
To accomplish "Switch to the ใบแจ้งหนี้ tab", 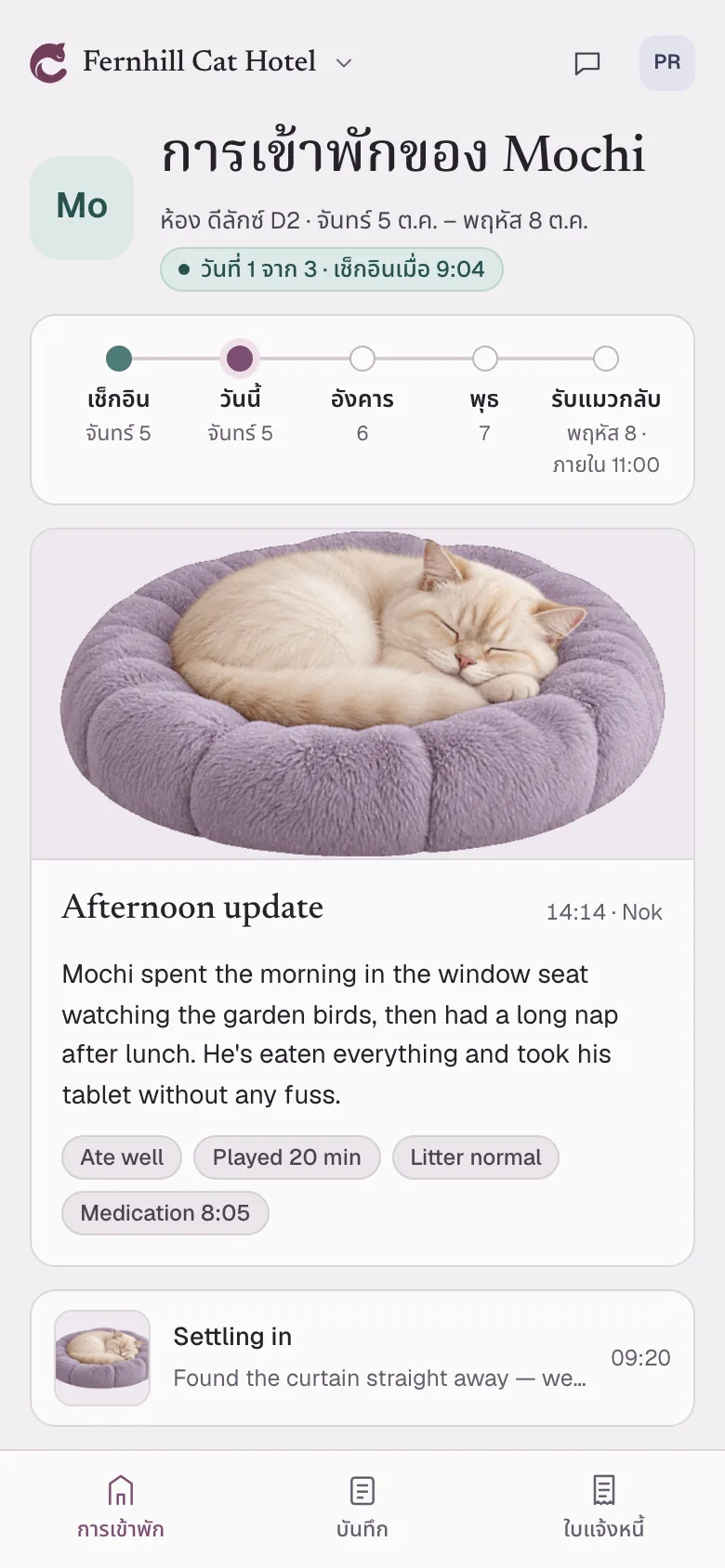I will point(604,1509).
